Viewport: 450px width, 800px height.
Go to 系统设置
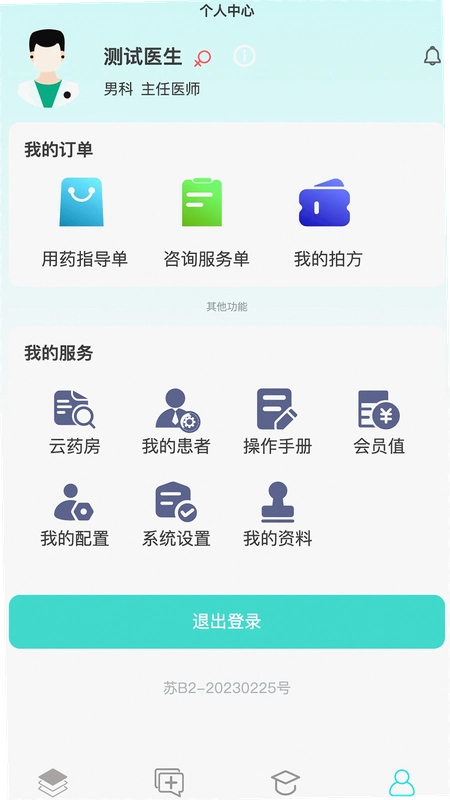176,514
